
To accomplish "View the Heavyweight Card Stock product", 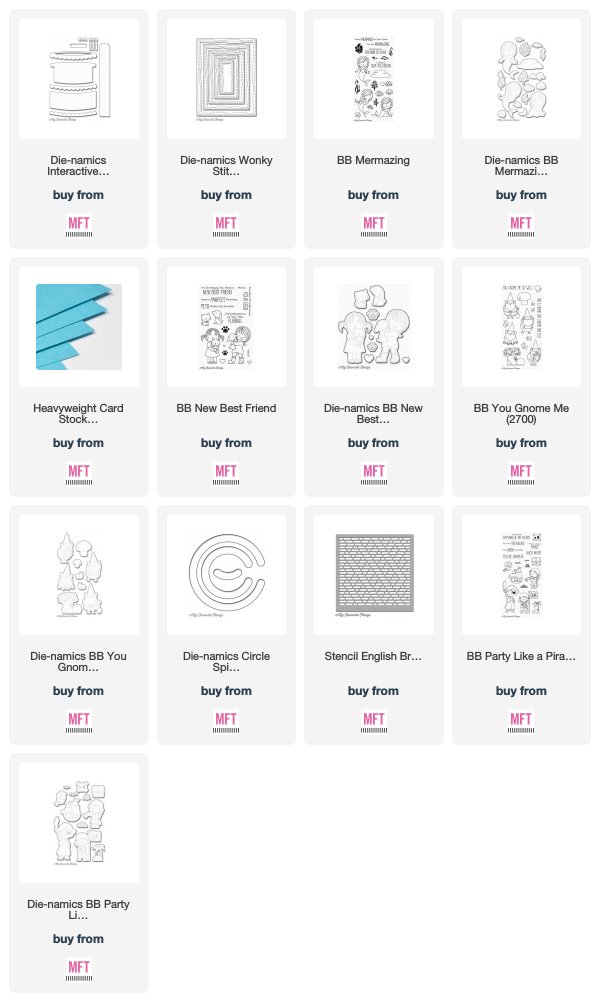I will [x=79, y=377].
